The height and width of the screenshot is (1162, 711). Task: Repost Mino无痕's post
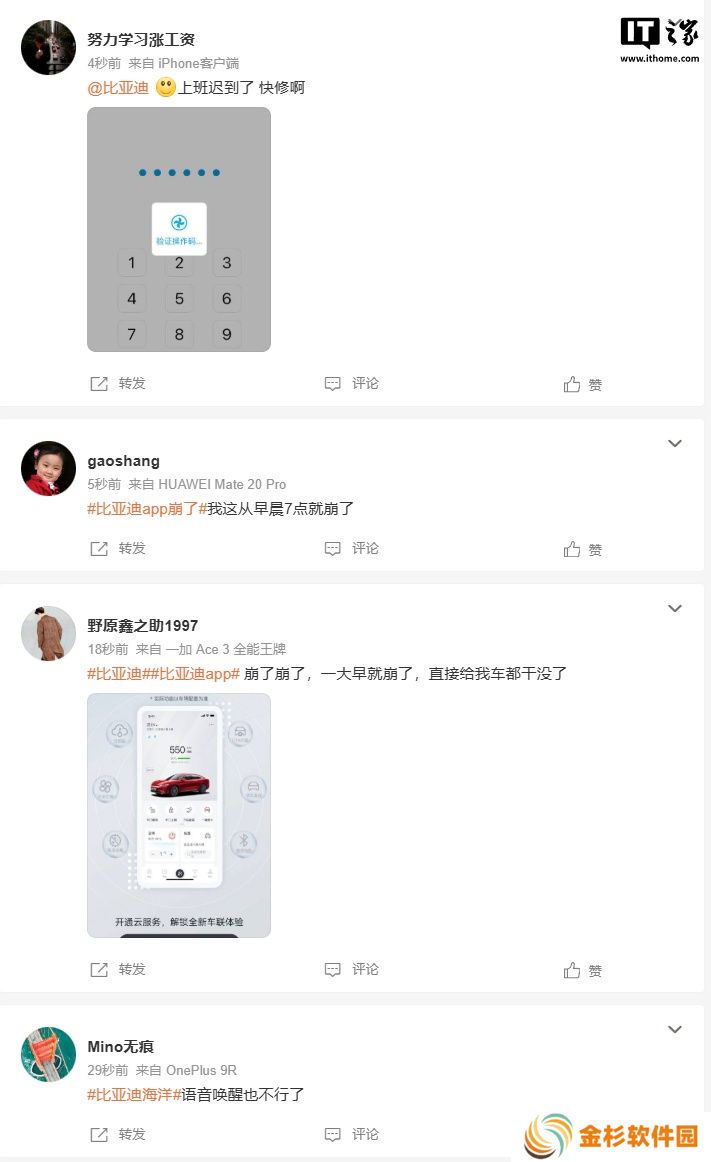(x=118, y=1134)
